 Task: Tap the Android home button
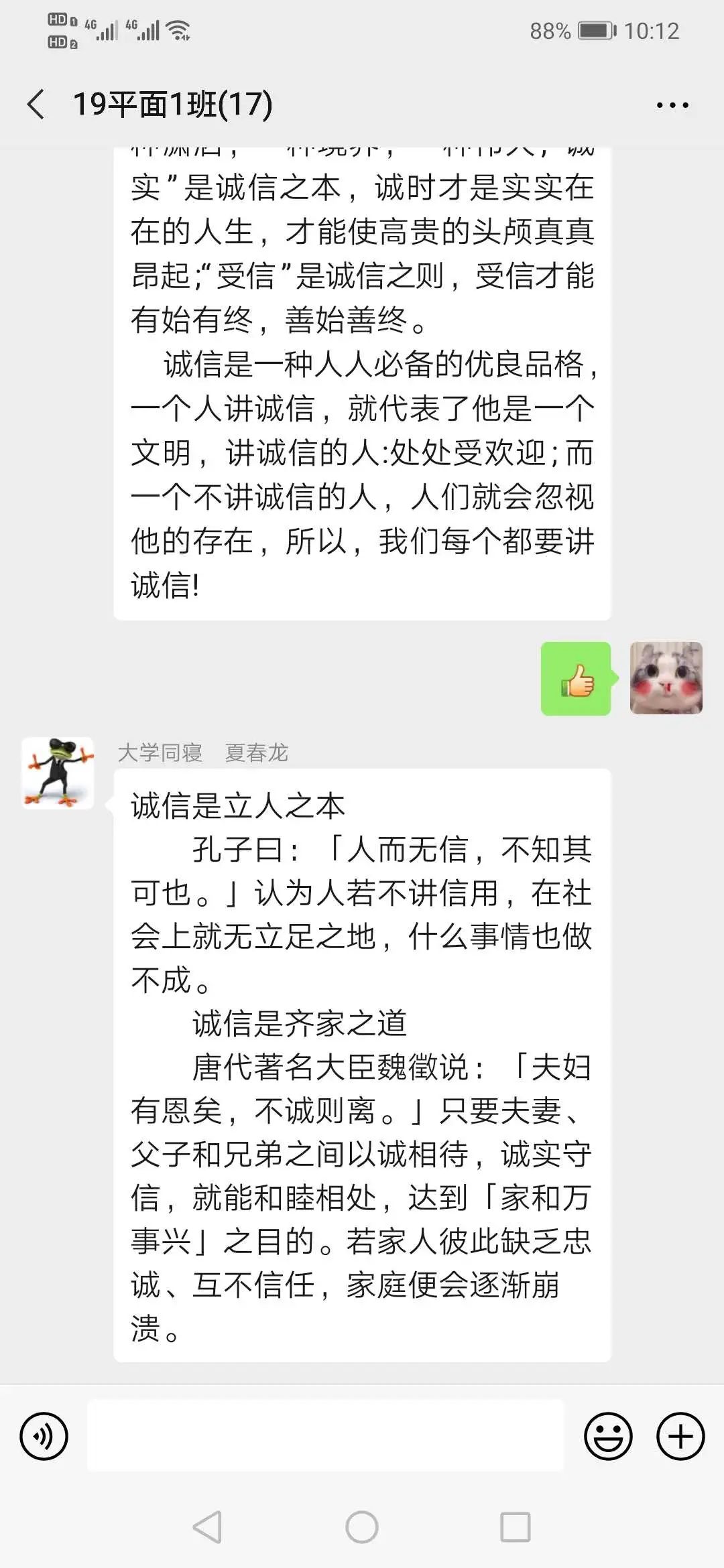[362, 1528]
